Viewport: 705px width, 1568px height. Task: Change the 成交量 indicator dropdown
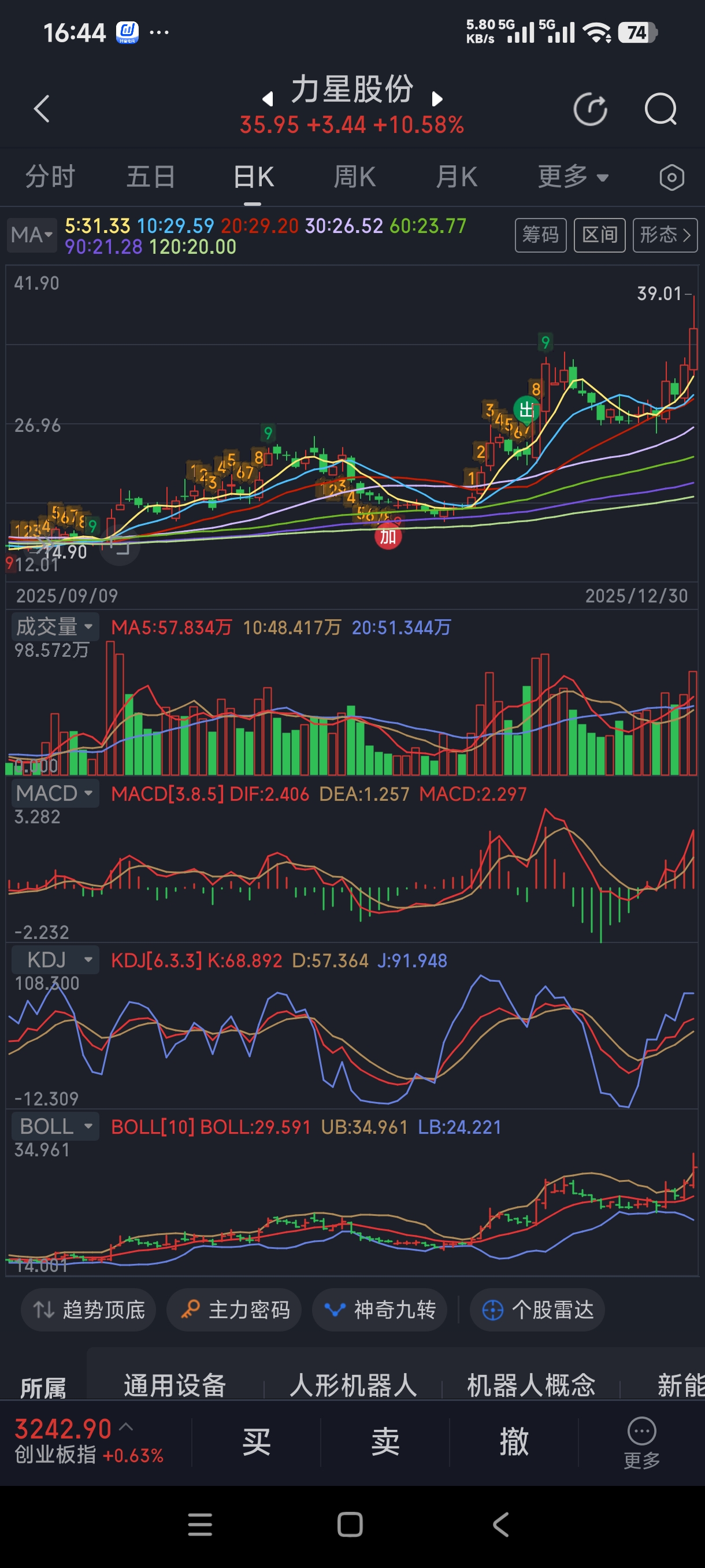[54, 626]
